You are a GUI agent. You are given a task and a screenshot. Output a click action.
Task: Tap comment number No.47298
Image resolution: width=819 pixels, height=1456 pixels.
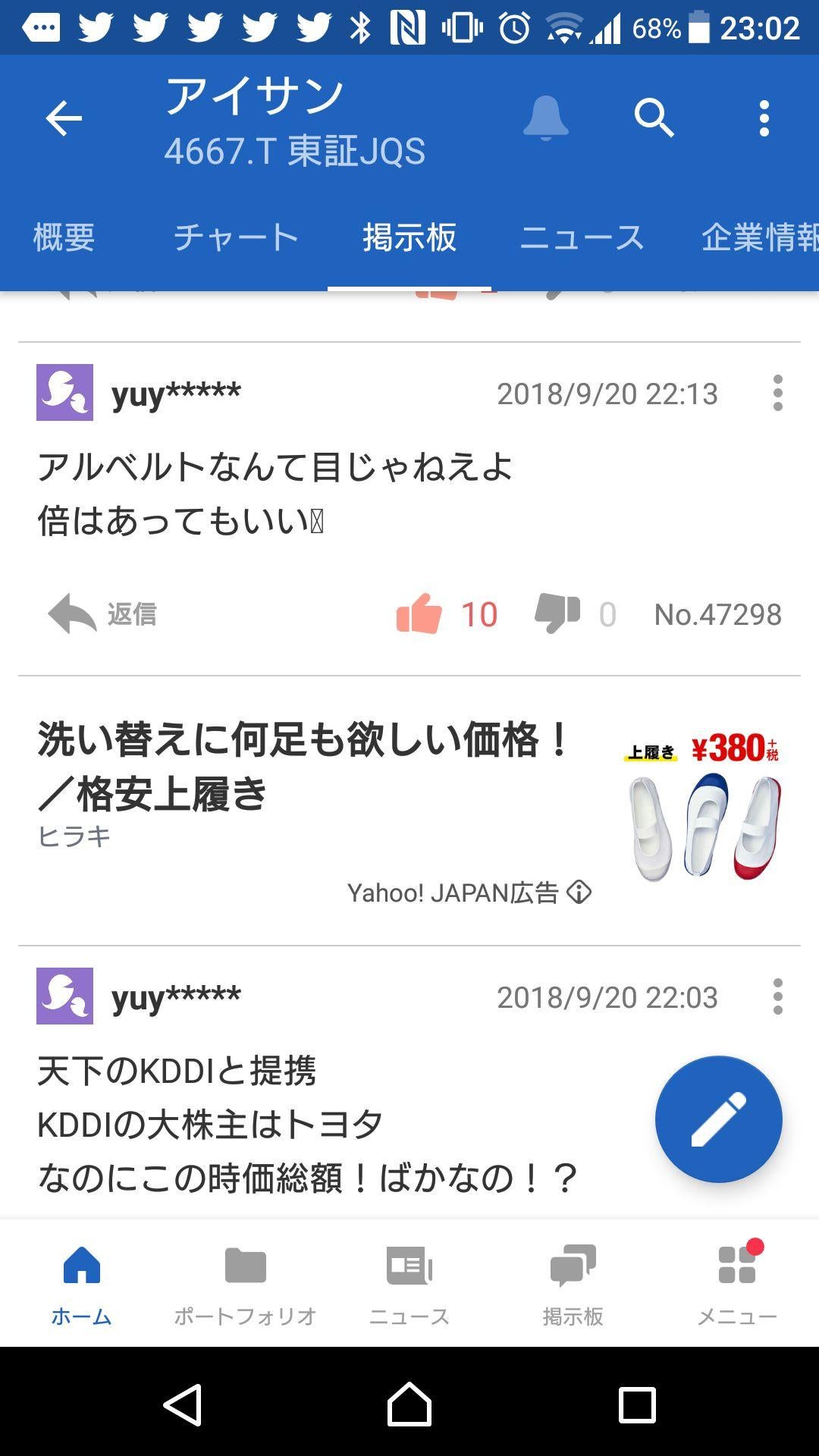click(x=718, y=616)
